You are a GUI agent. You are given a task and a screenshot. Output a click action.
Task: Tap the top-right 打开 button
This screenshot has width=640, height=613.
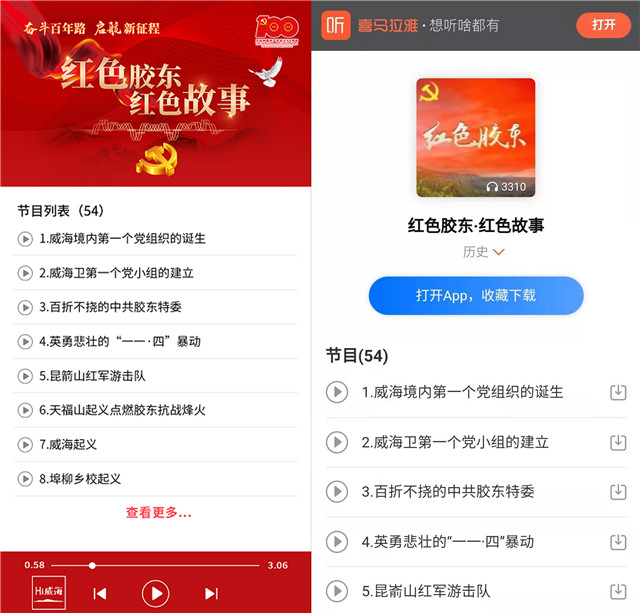[603, 25]
